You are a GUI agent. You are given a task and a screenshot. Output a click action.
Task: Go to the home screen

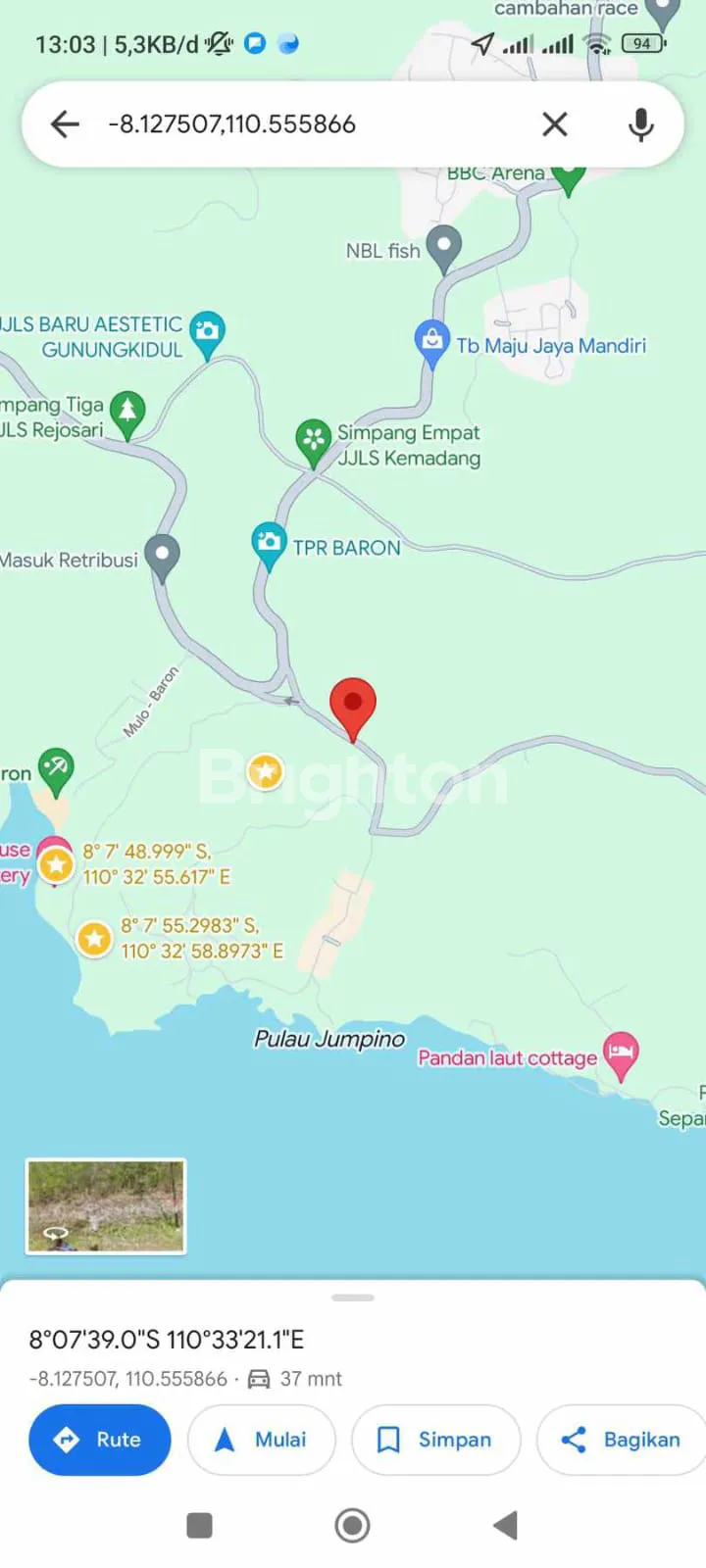click(353, 1525)
